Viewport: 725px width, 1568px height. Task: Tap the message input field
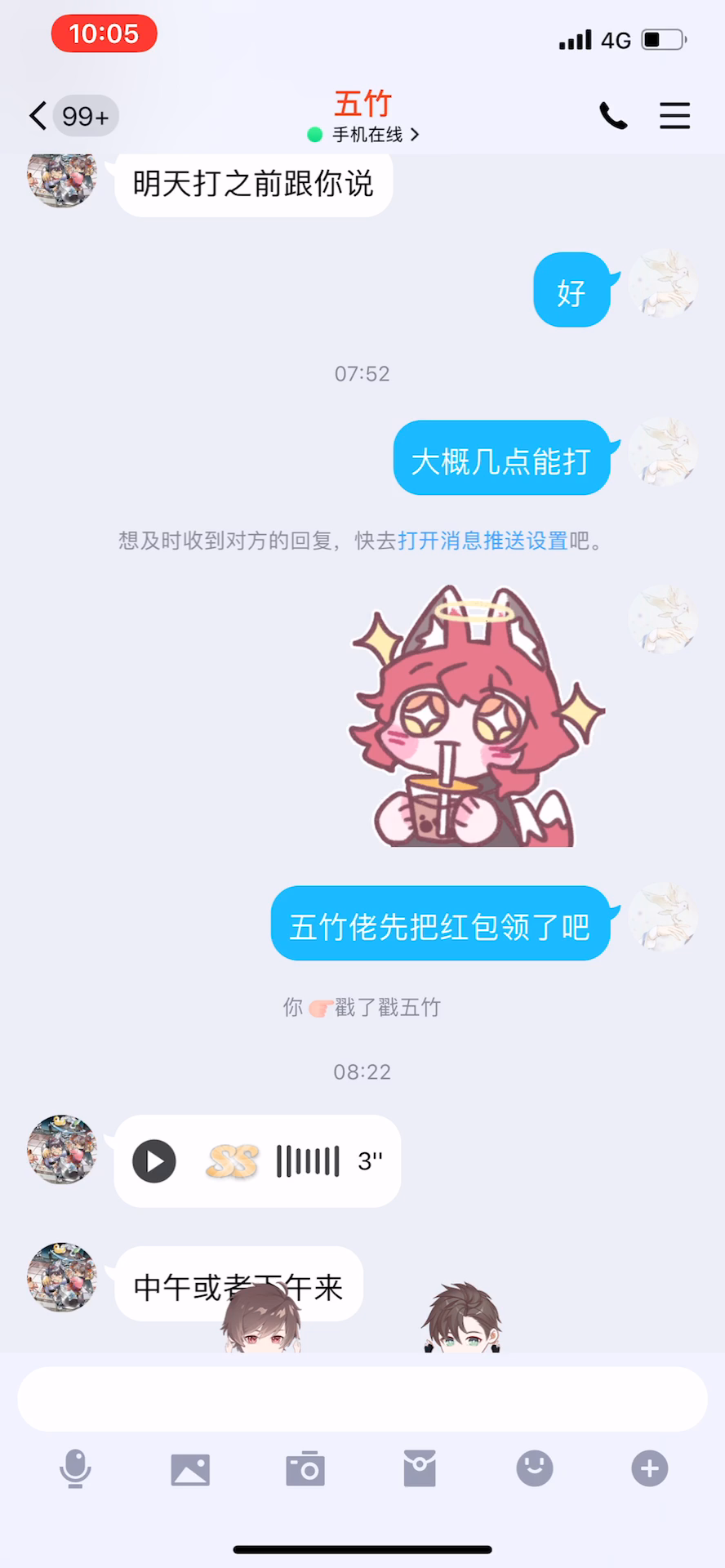pos(362,1399)
